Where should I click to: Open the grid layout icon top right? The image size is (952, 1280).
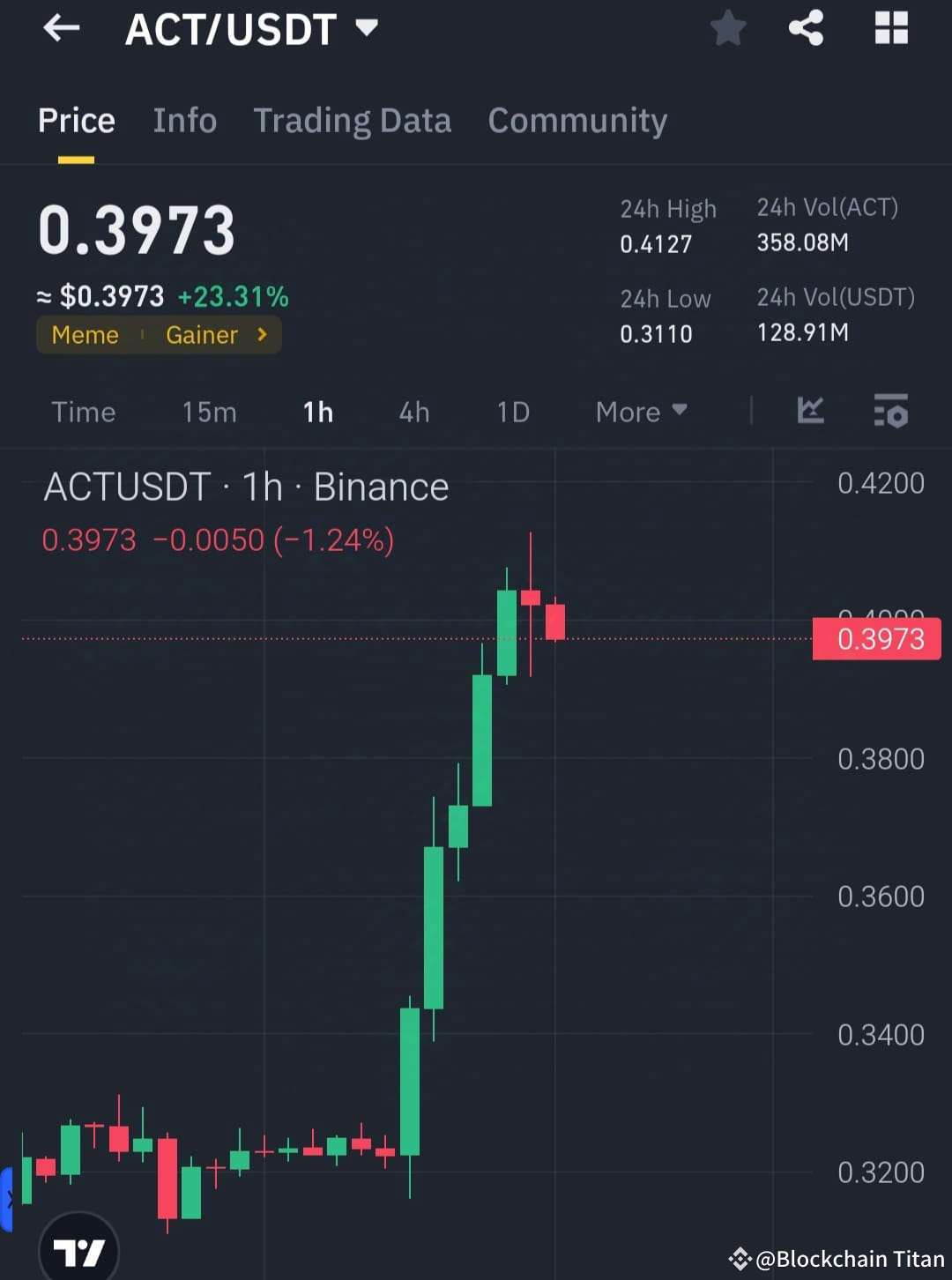(890, 28)
